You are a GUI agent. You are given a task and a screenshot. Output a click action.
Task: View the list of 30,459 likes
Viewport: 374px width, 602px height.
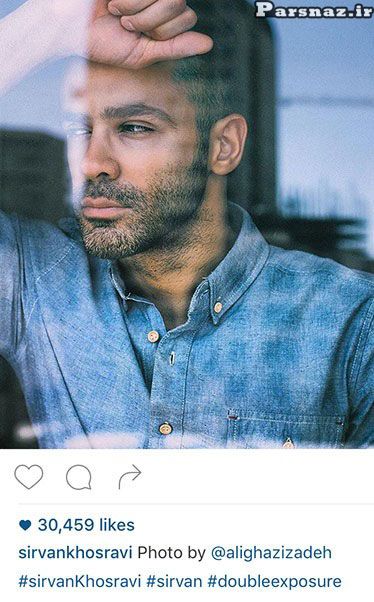(86, 525)
